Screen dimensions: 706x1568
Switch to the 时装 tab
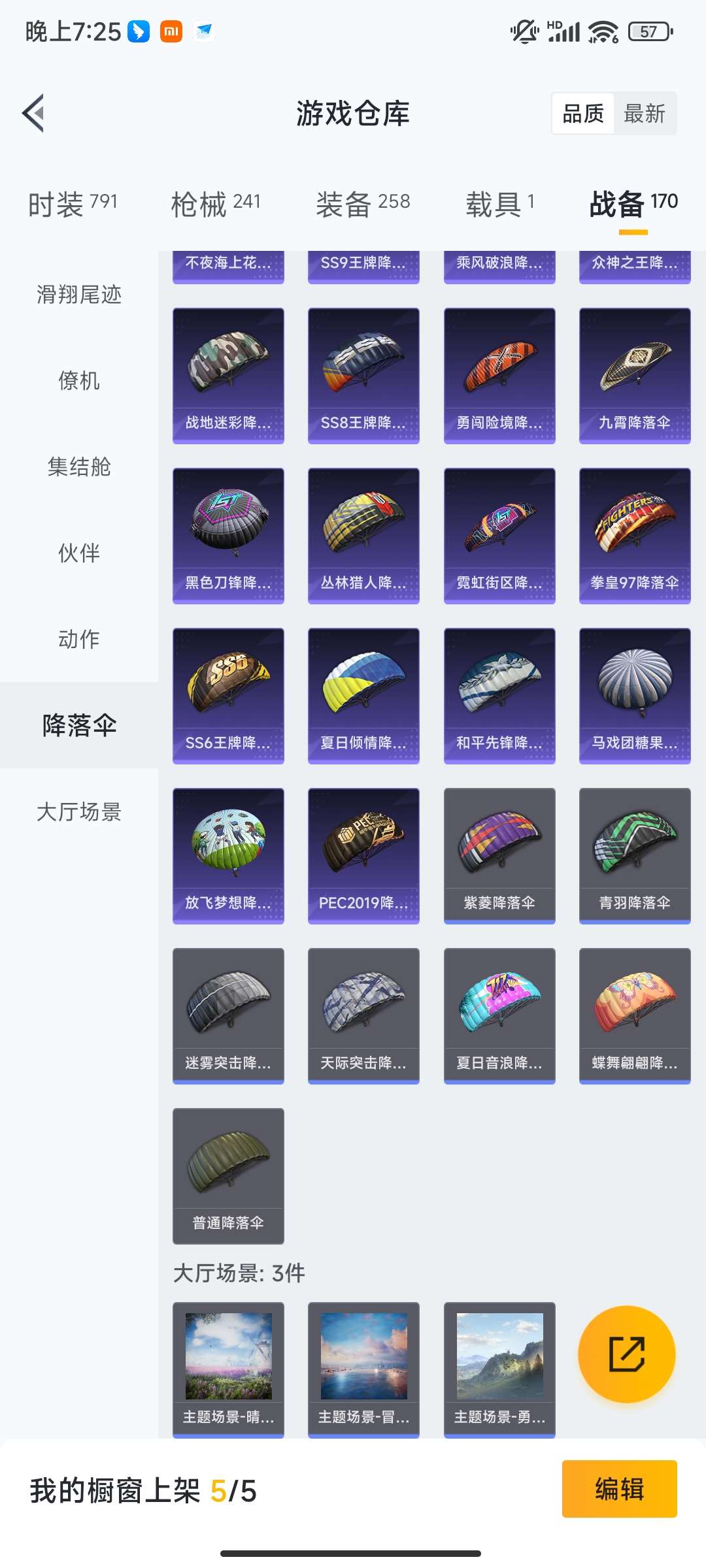73,204
